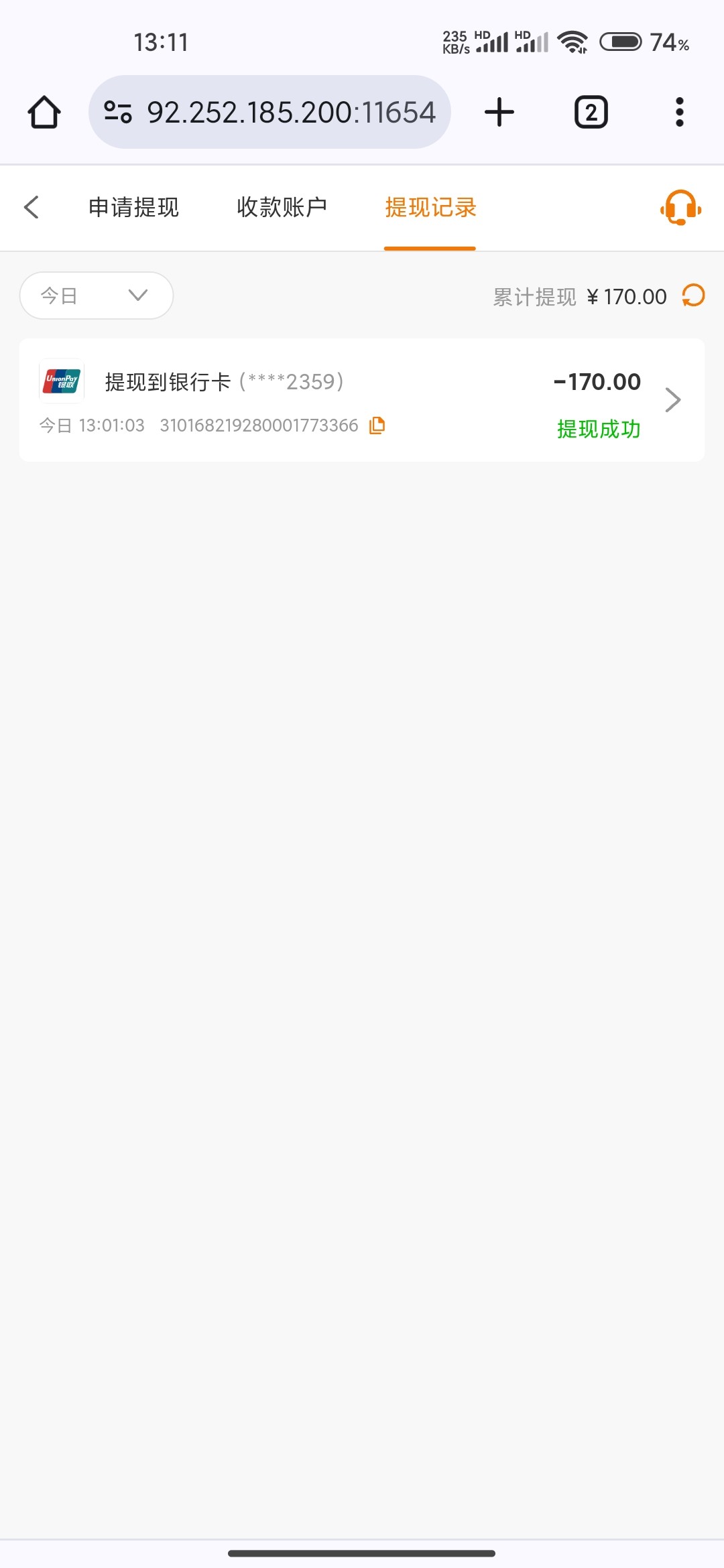Go back using the left arrow
Viewport: 724px width, 1568px height.
click(32, 207)
